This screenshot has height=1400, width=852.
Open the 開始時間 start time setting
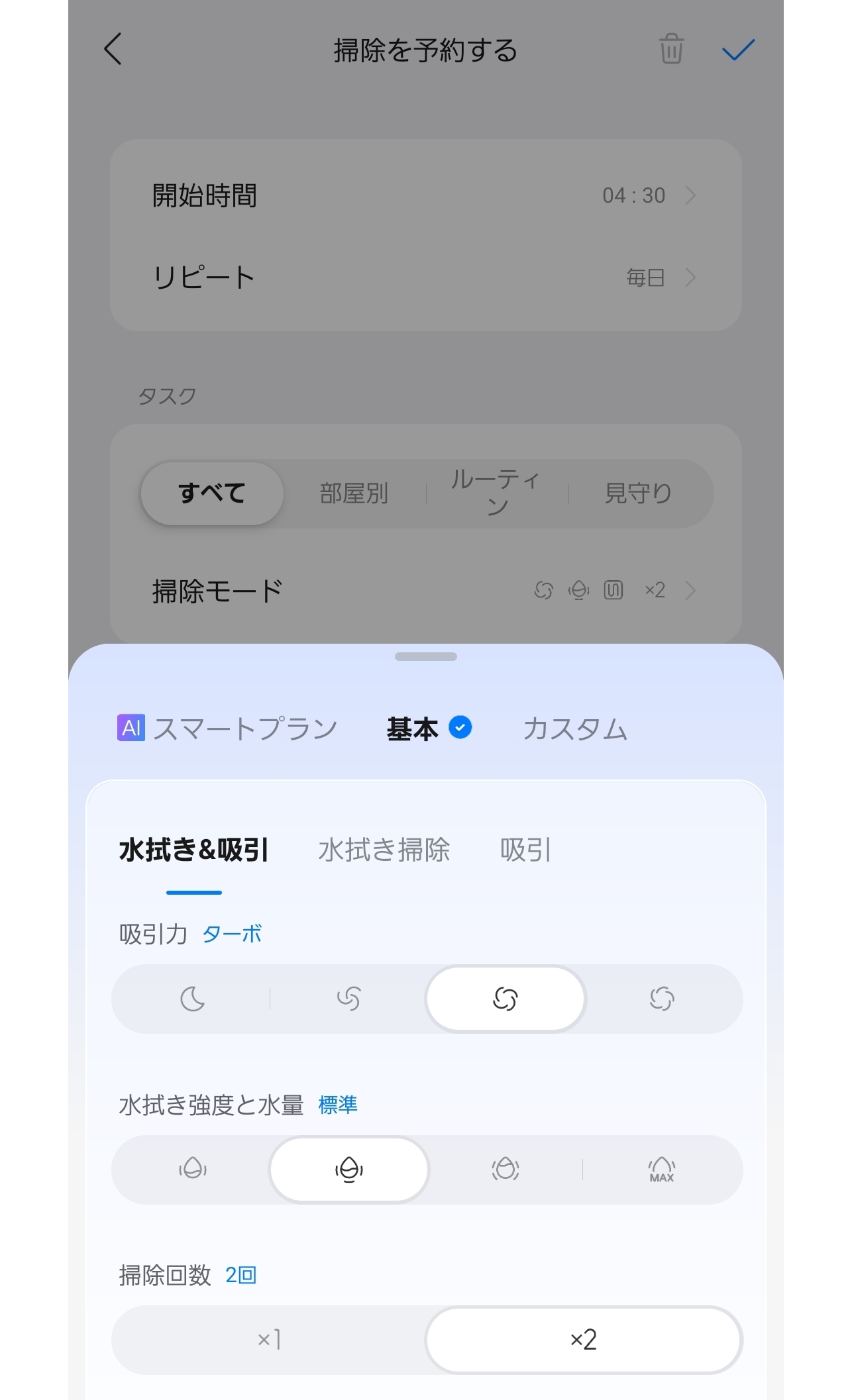pos(426,195)
